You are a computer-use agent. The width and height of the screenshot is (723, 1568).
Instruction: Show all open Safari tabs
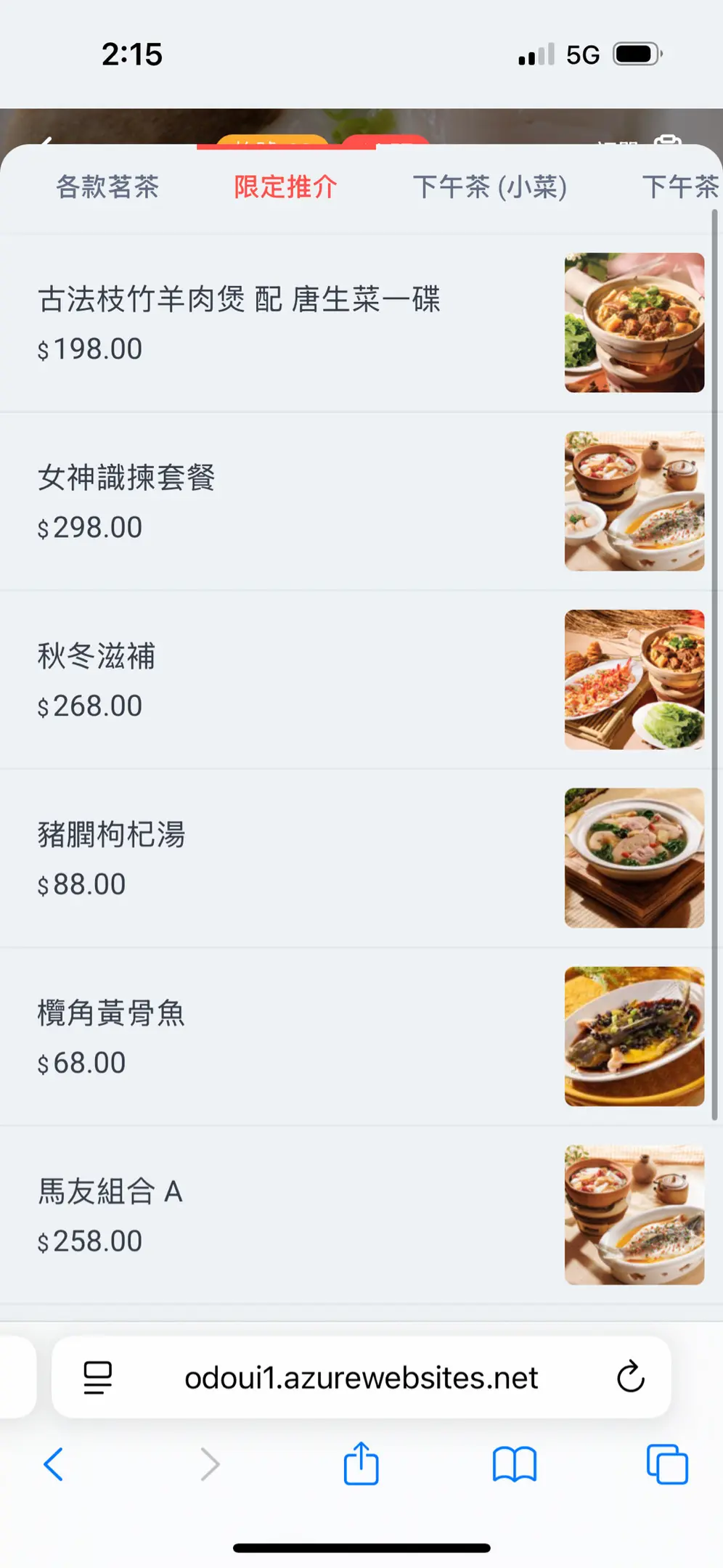point(666,1464)
